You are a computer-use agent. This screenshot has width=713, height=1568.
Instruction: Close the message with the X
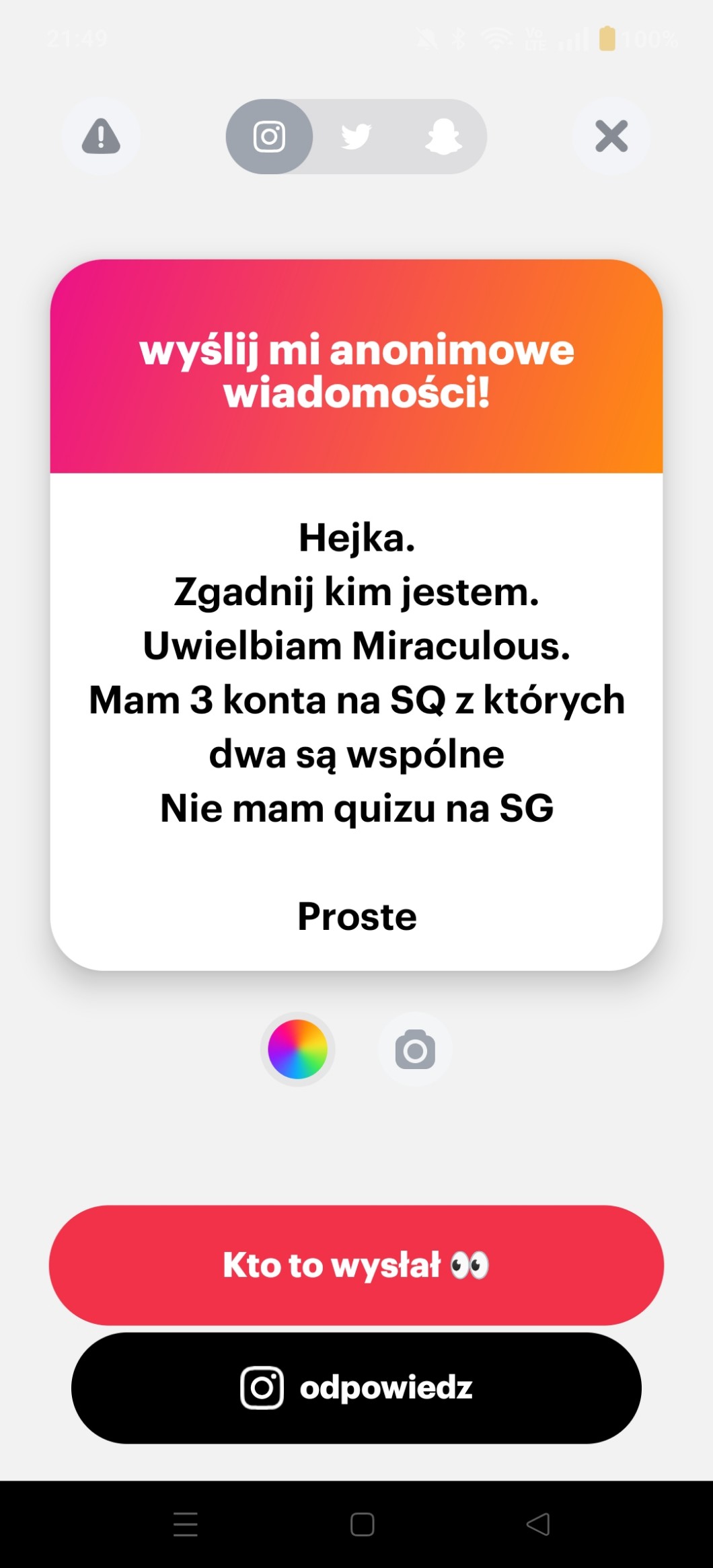(611, 136)
